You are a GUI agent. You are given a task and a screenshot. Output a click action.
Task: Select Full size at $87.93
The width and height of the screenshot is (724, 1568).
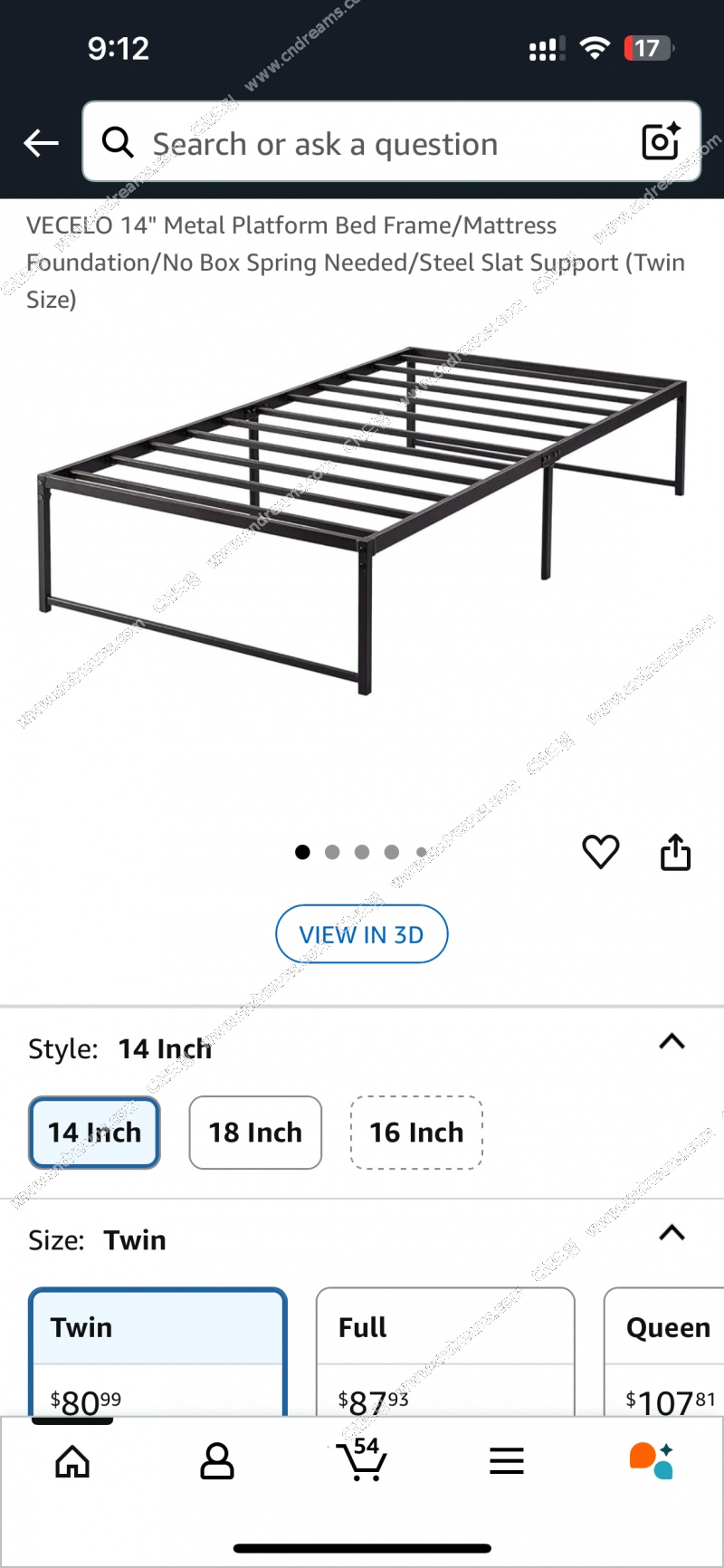445,1351
